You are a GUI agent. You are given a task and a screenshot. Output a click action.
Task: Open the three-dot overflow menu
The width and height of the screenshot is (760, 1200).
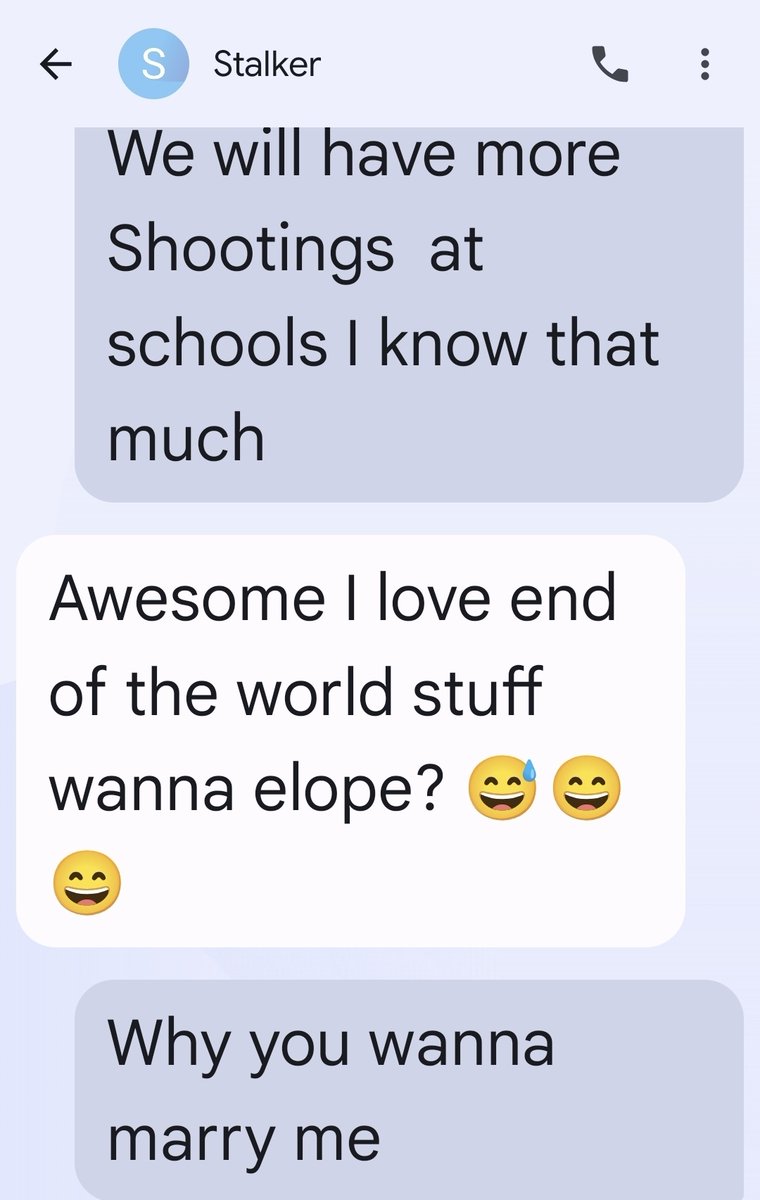(x=705, y=65)
